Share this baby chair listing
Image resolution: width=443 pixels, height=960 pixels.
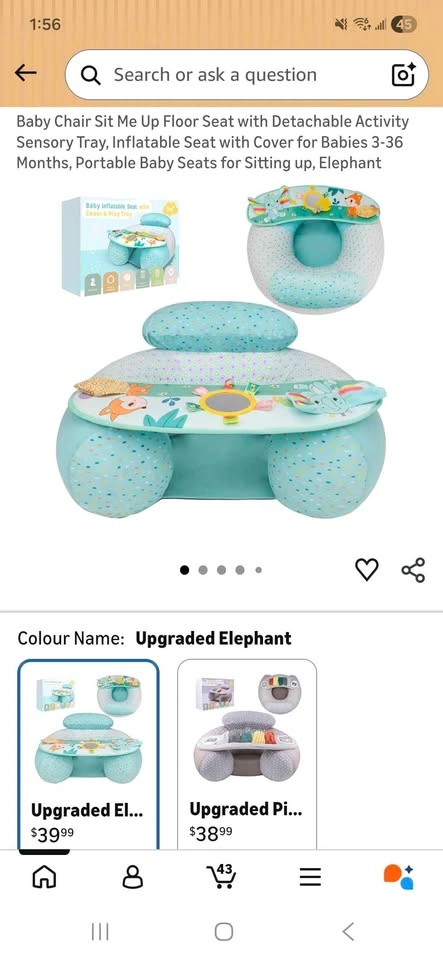[413, 569]
